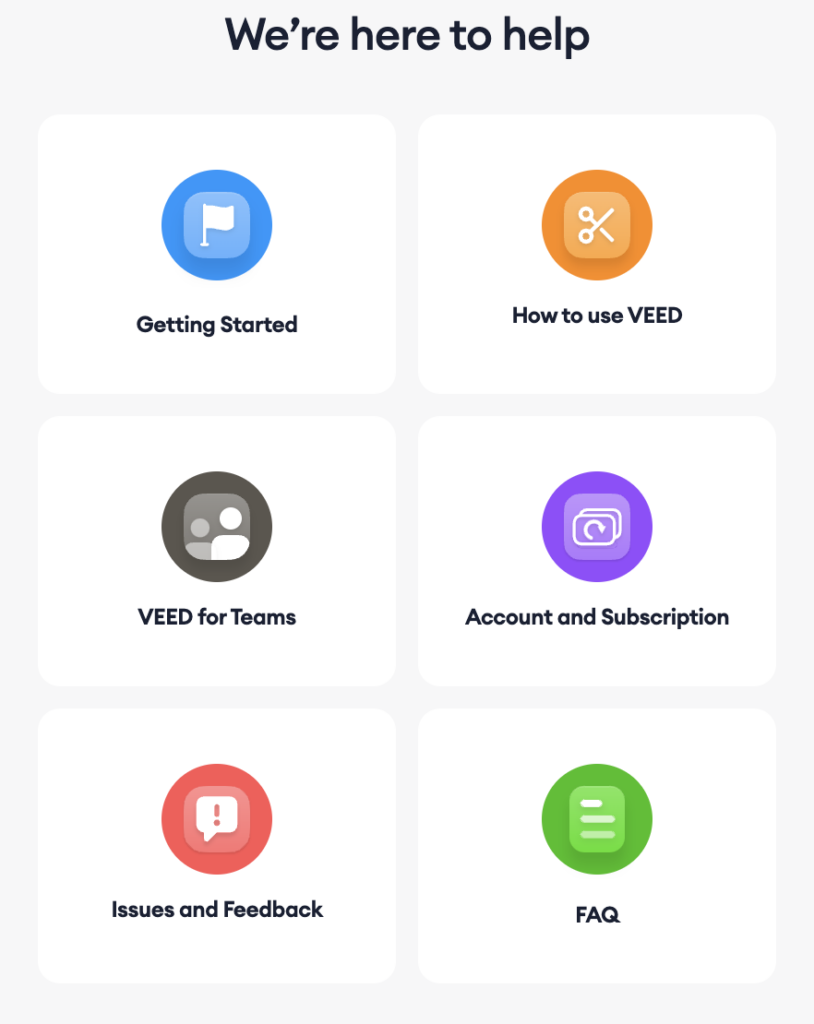Open the FAQ section
The image size is (814, 1024).
[596, 913]
